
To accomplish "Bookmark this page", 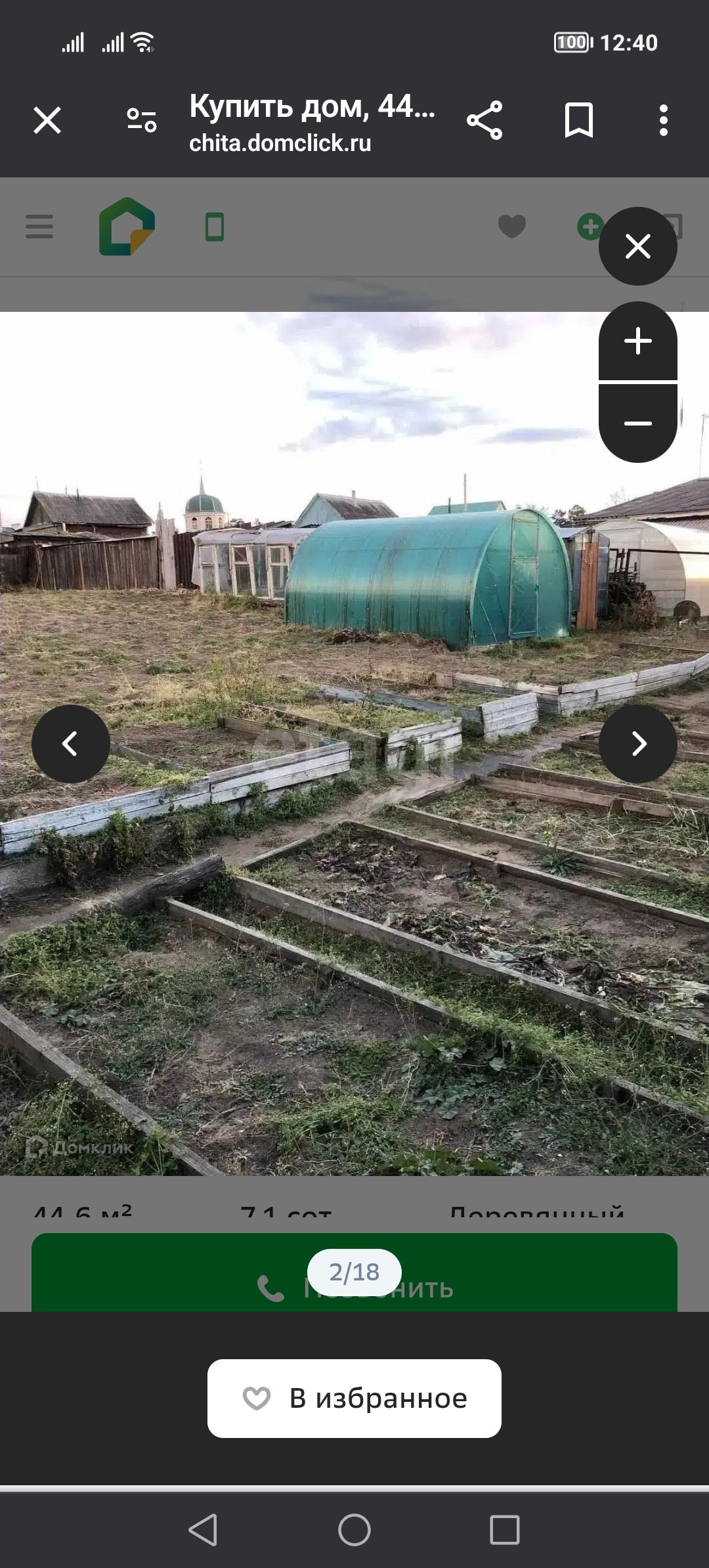I will coord(579,121).
